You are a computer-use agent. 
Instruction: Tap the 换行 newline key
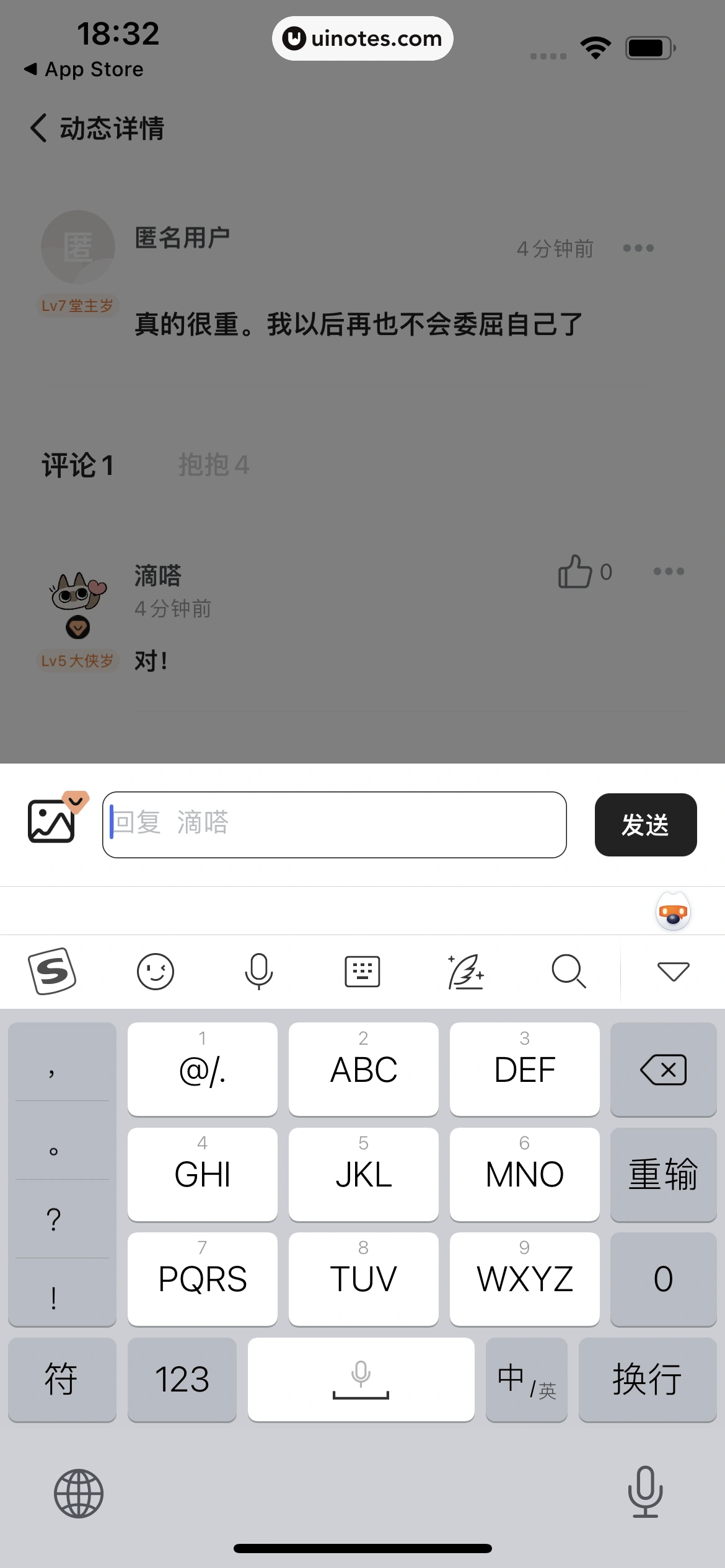647,1379
